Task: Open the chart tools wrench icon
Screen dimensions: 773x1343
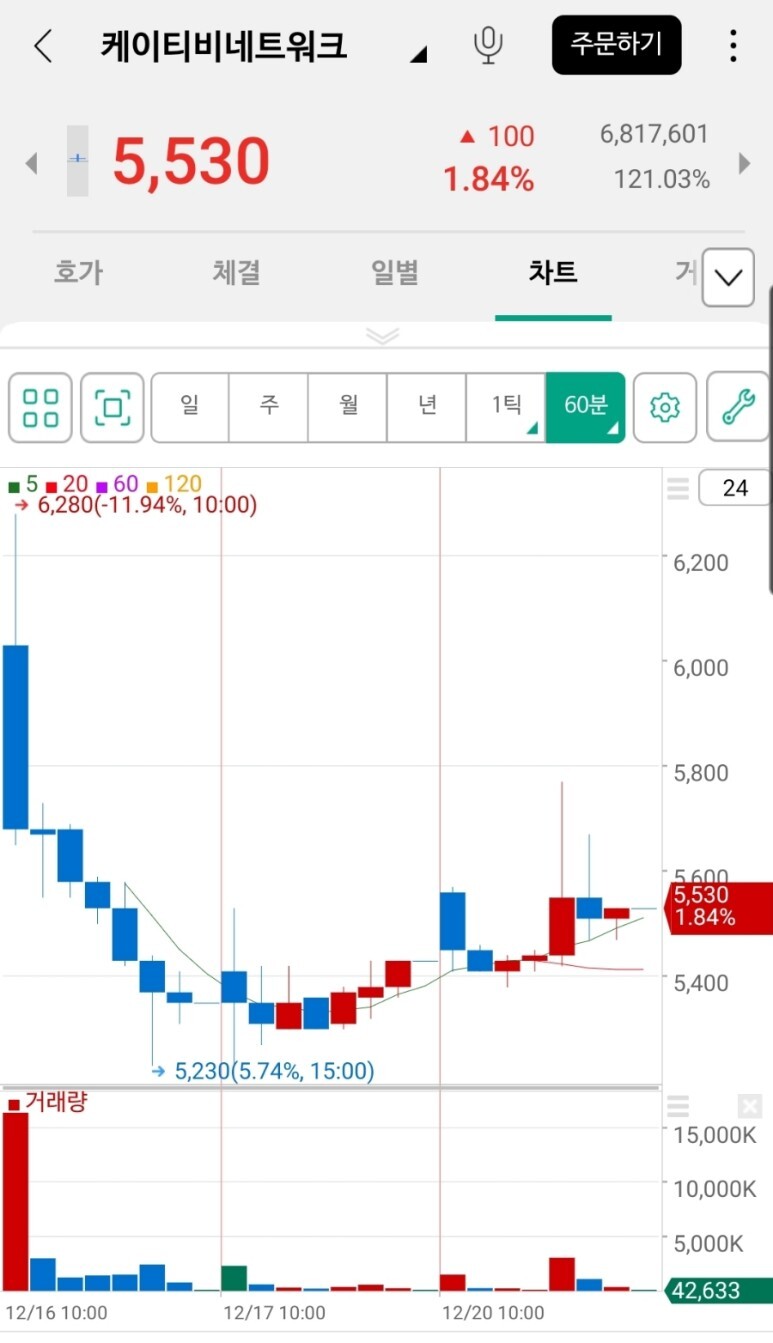Action: point(737,407)
